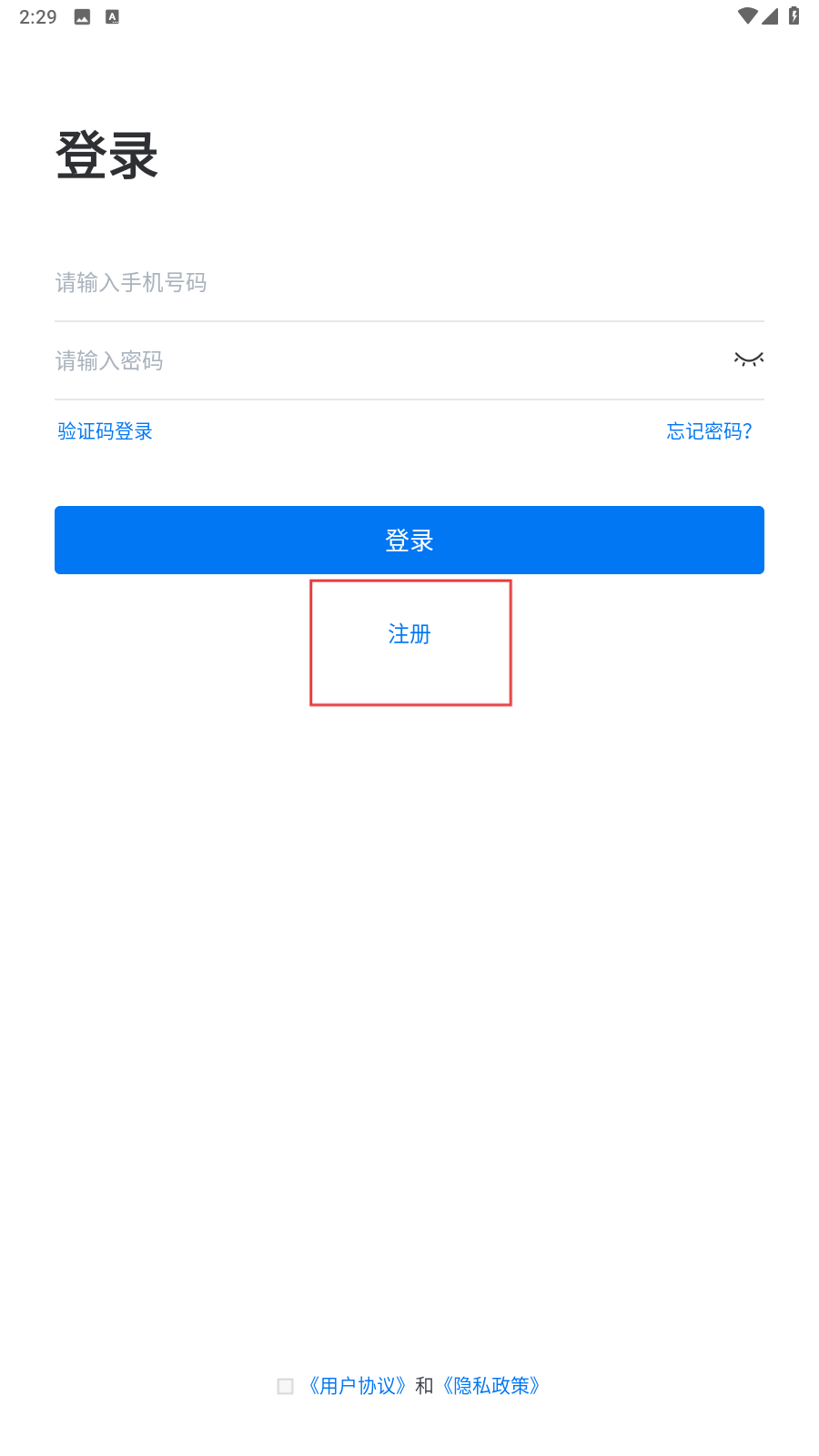The width and height of the screenshot is (819, 1456).
Task: Open the forgot password link (忘记密码?)
Action: click(x=709, y=431)
